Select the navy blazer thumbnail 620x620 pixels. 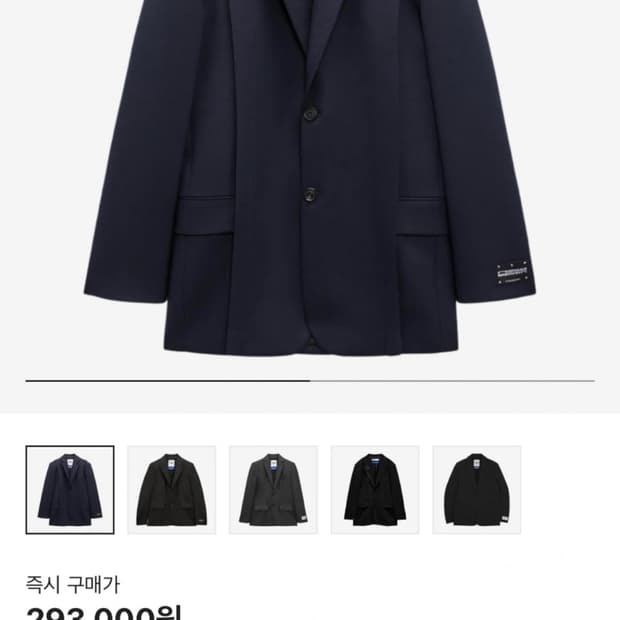point(70,490)
